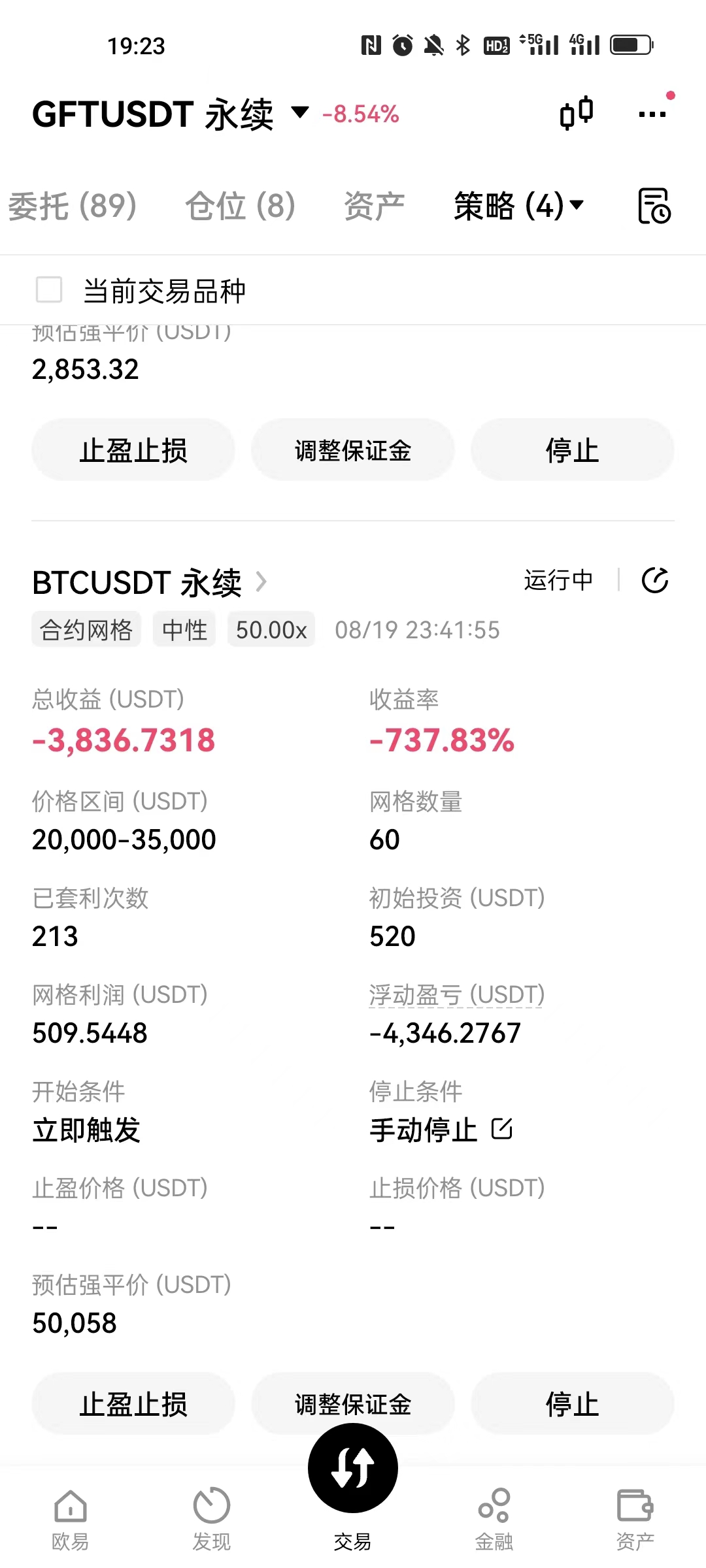The width and height of the screenshot is (706, 1568).
Task: Switch to the 资产 top tab
Action: 375,206
